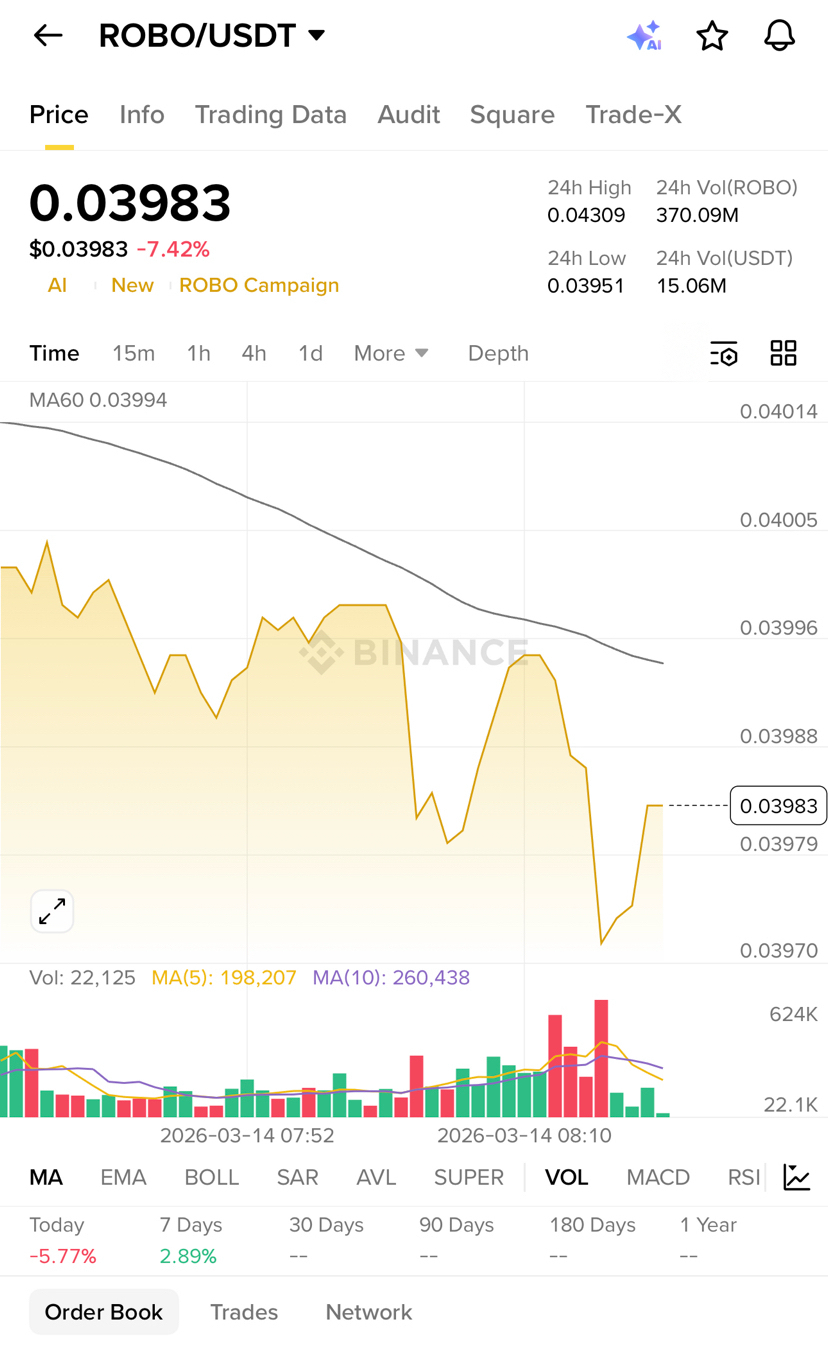Switch to the Info tab
The width and height of the screenshot is (828, 1347).
(x=142, y=115)
